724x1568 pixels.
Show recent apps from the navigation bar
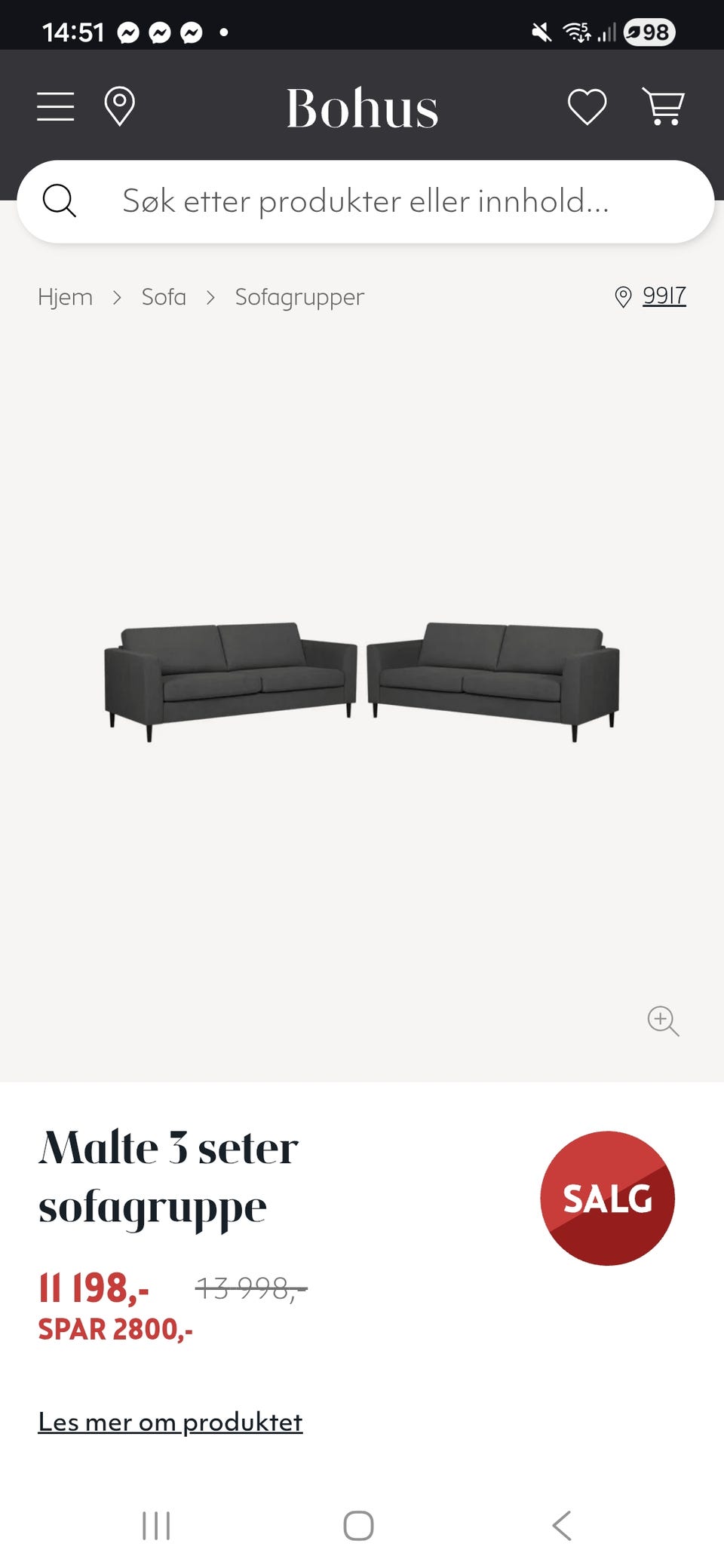[x=156, y=1525]
